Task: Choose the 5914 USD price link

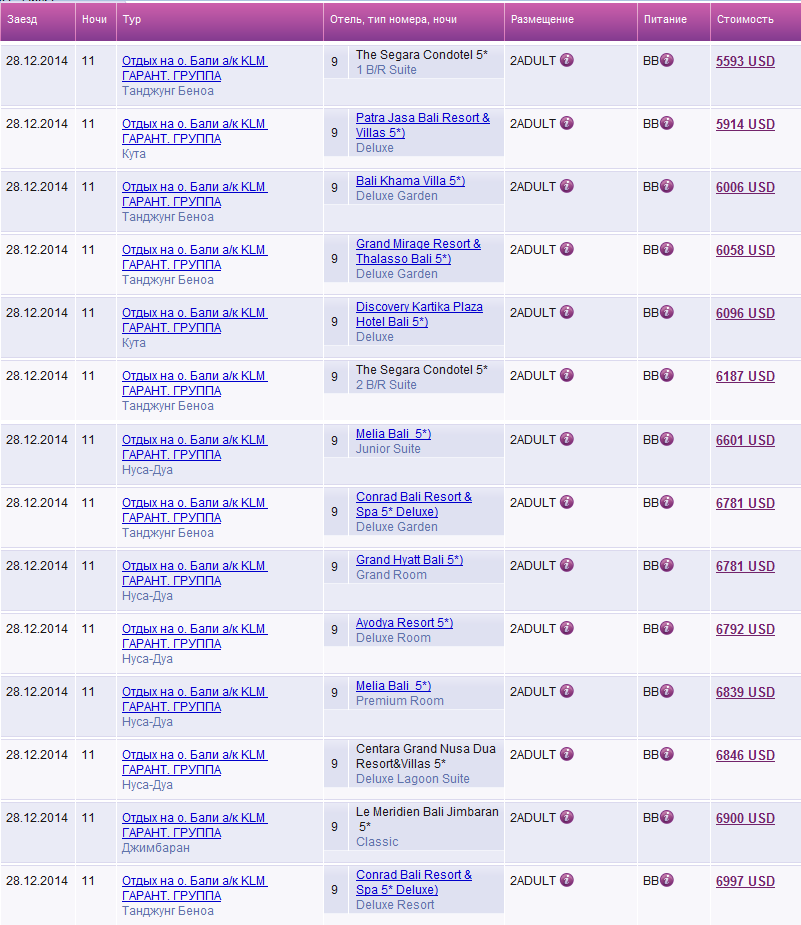Action: 745,124
